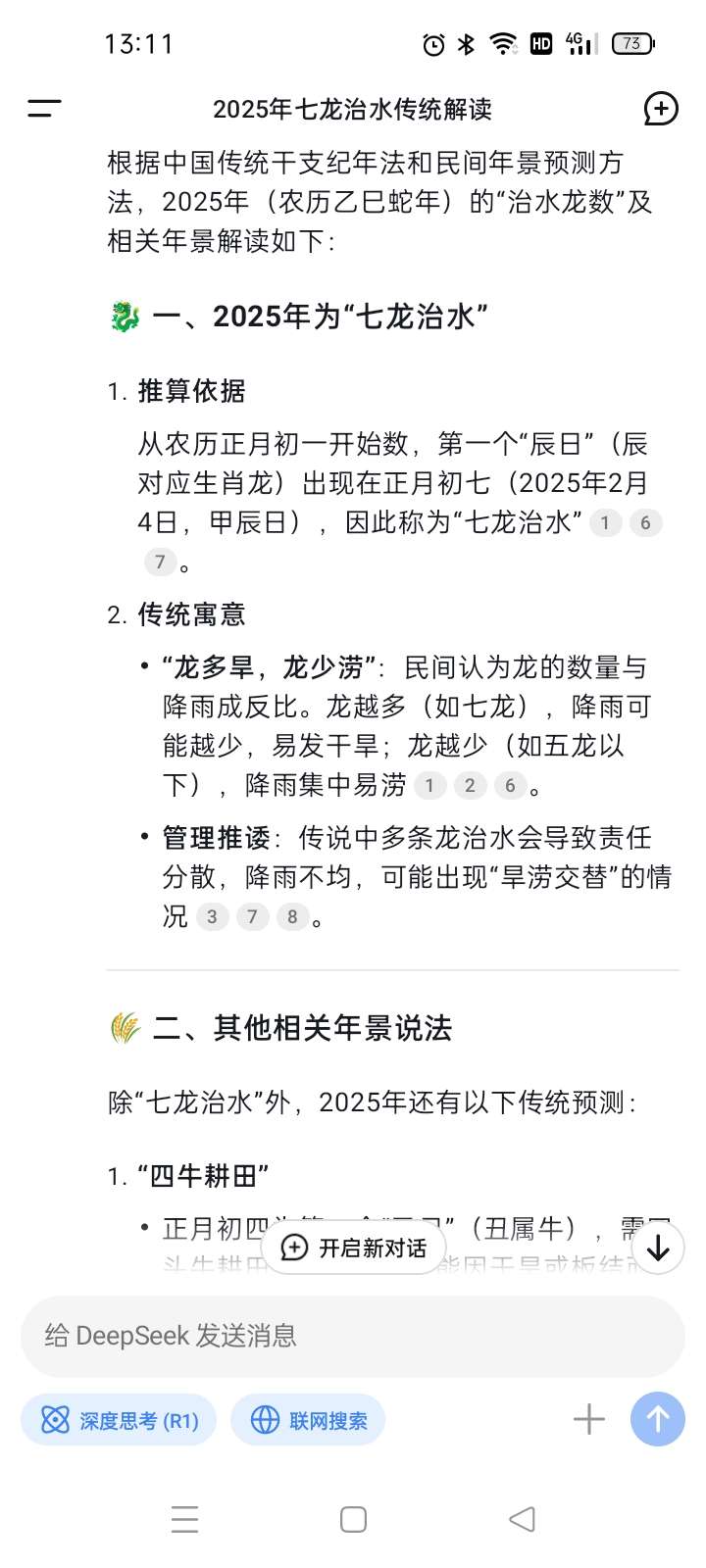Open citation 3 in 管理推诿 paragraph
Screen dimensions: 706x1568
click(212, 917)
